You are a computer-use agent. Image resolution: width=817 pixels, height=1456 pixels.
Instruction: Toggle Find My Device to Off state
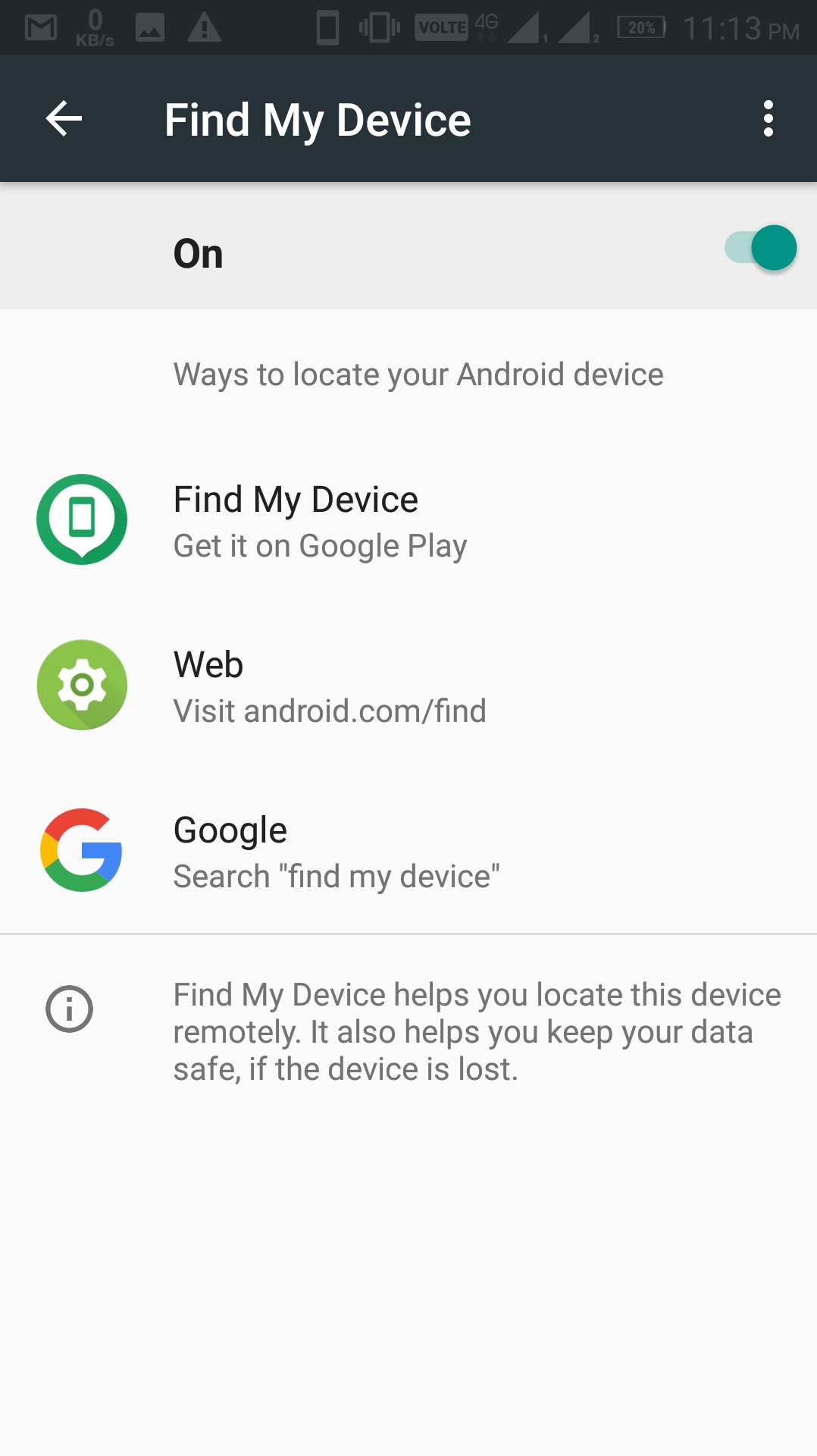click(762, 248)
